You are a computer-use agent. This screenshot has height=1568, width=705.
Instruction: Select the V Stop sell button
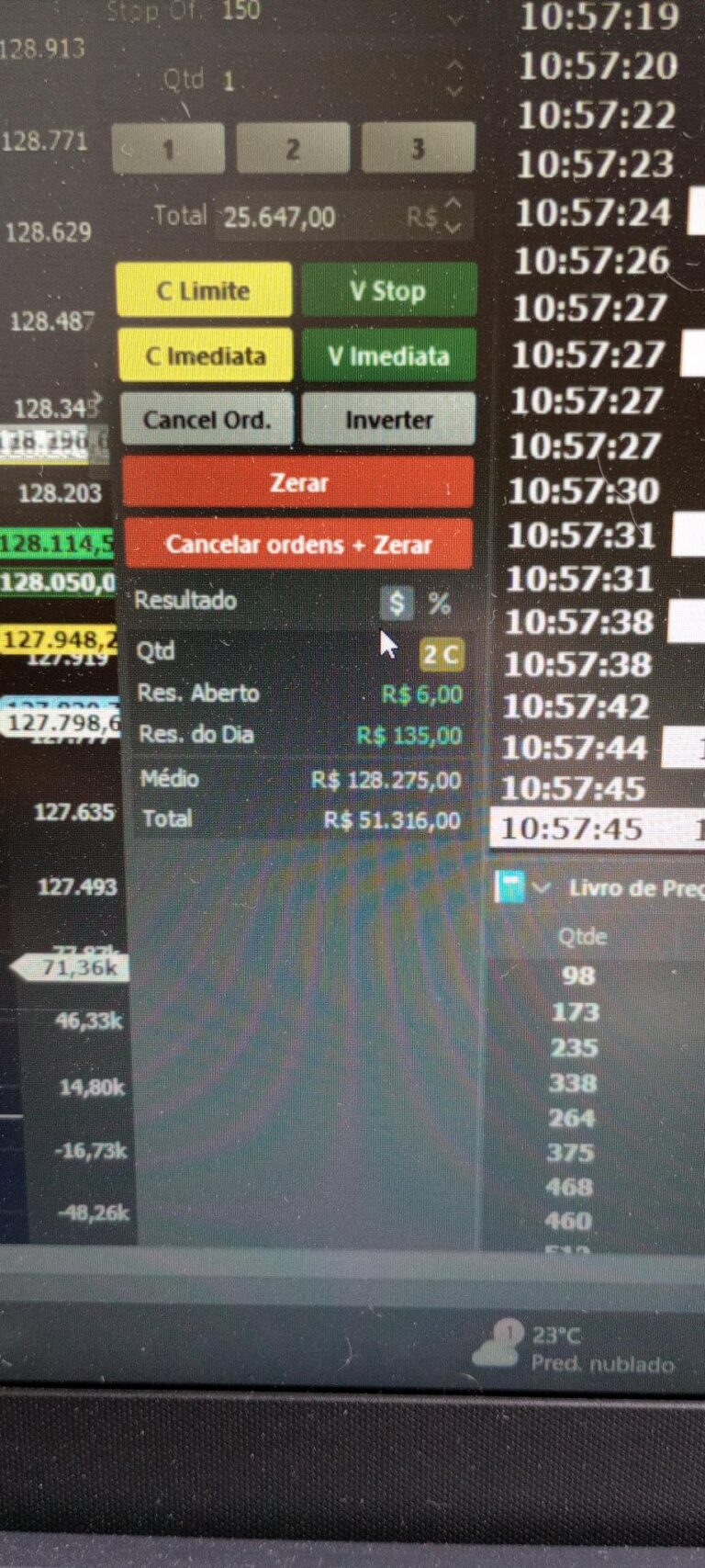click(x=388, y=291)
